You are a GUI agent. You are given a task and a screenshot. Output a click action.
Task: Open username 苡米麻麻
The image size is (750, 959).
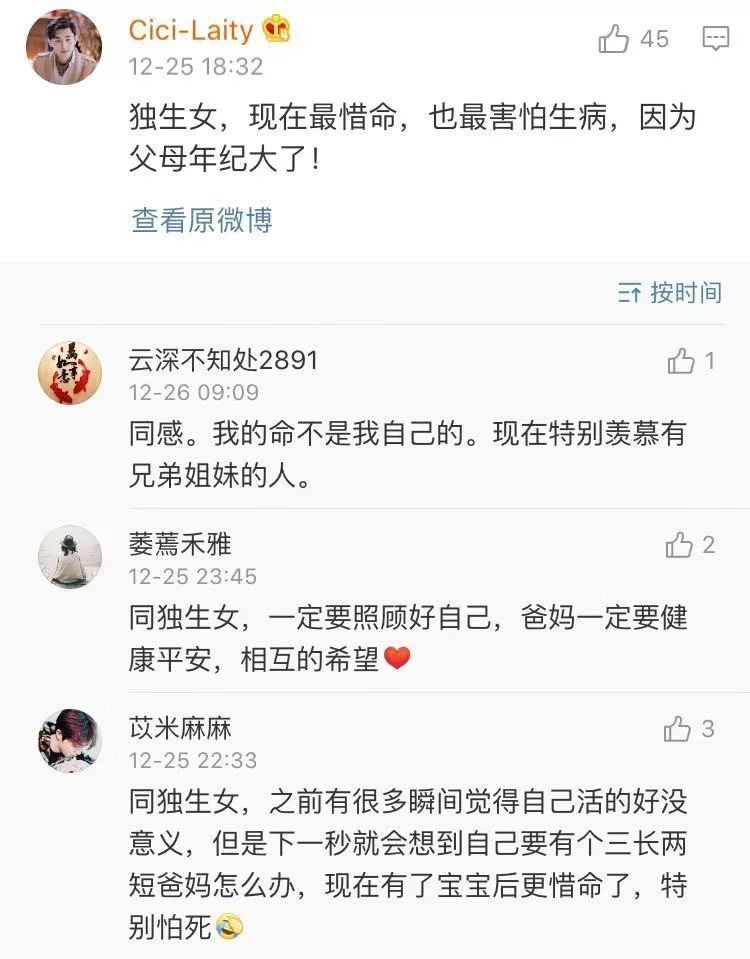tap(180, 727)
